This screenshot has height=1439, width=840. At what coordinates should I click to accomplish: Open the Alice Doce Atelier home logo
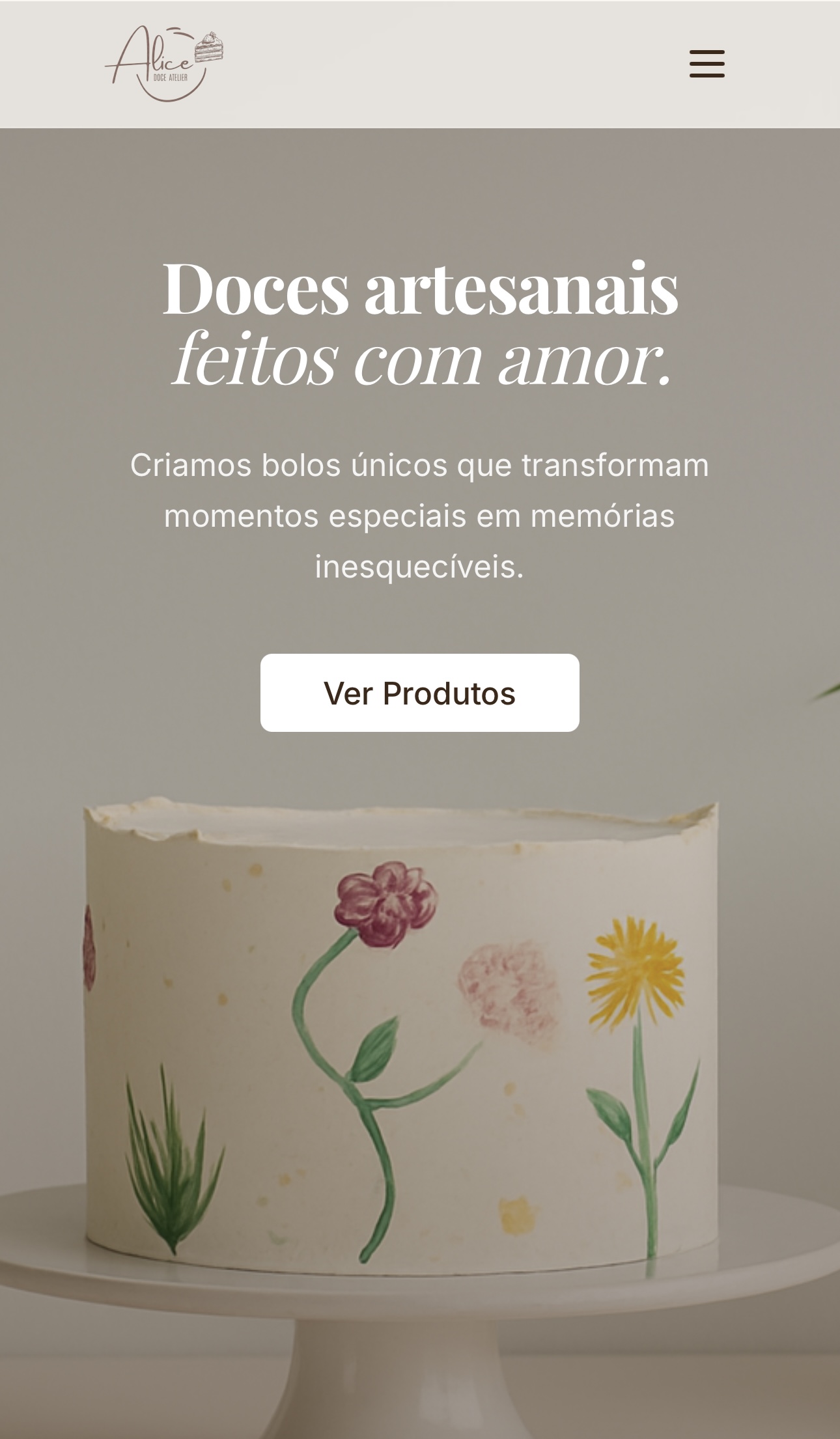click(163, 64)
